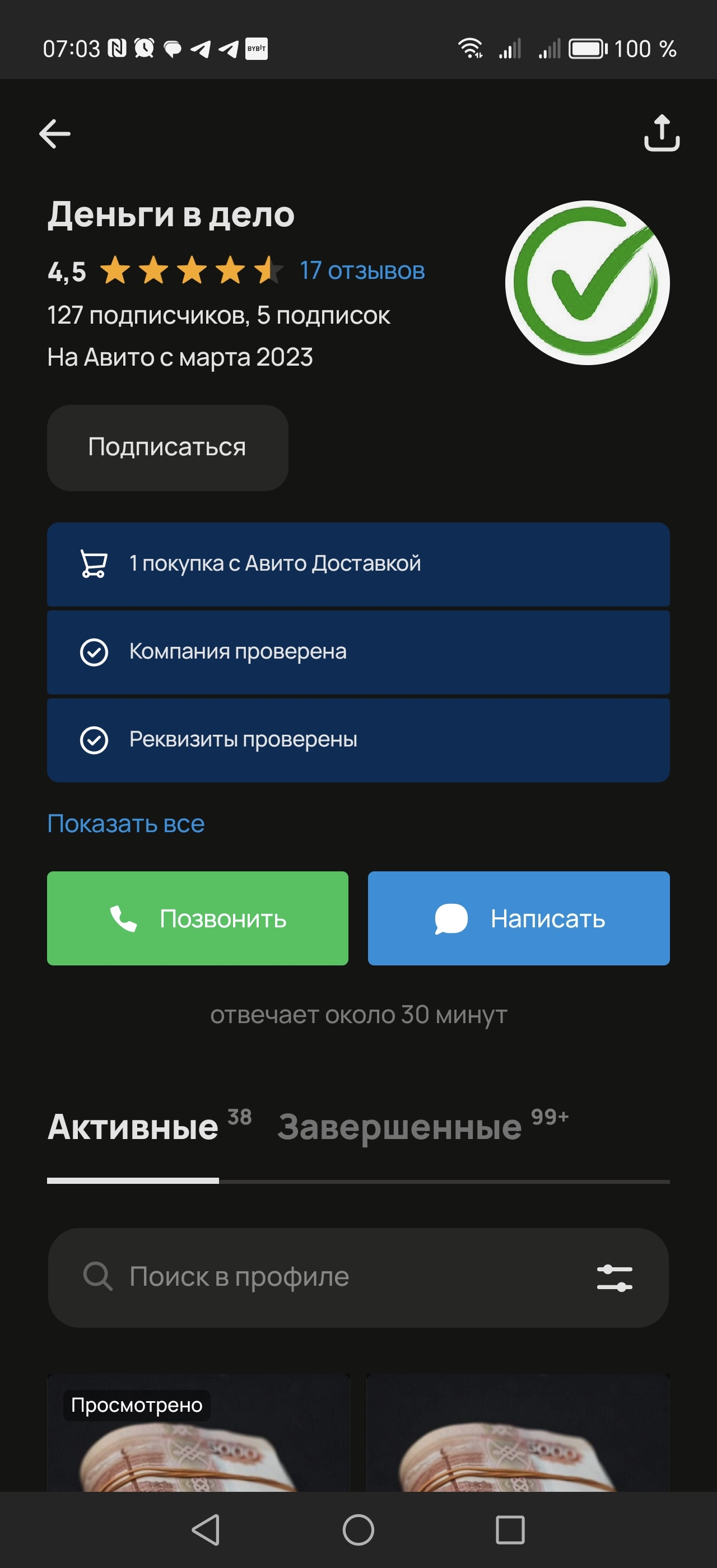The width and height of the screenshot is (717, 1568).
Task: Call the seller with Позвонить
Action: 198,918
